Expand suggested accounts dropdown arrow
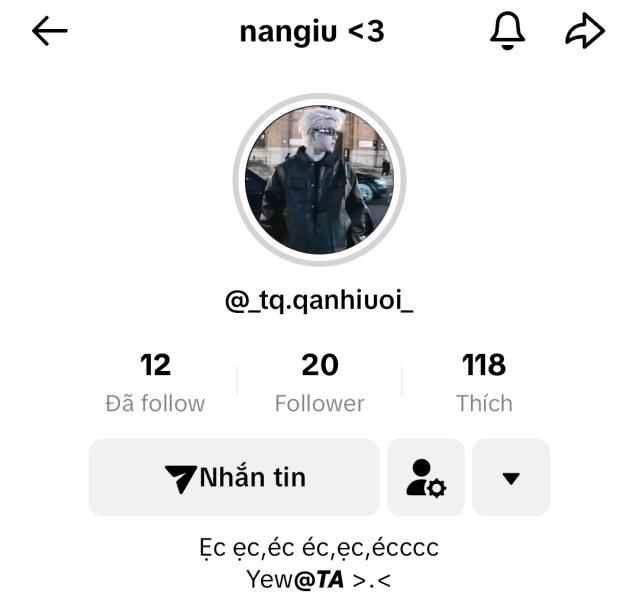The width and height of the screenshot is (639, 600). tap(511, 477)
